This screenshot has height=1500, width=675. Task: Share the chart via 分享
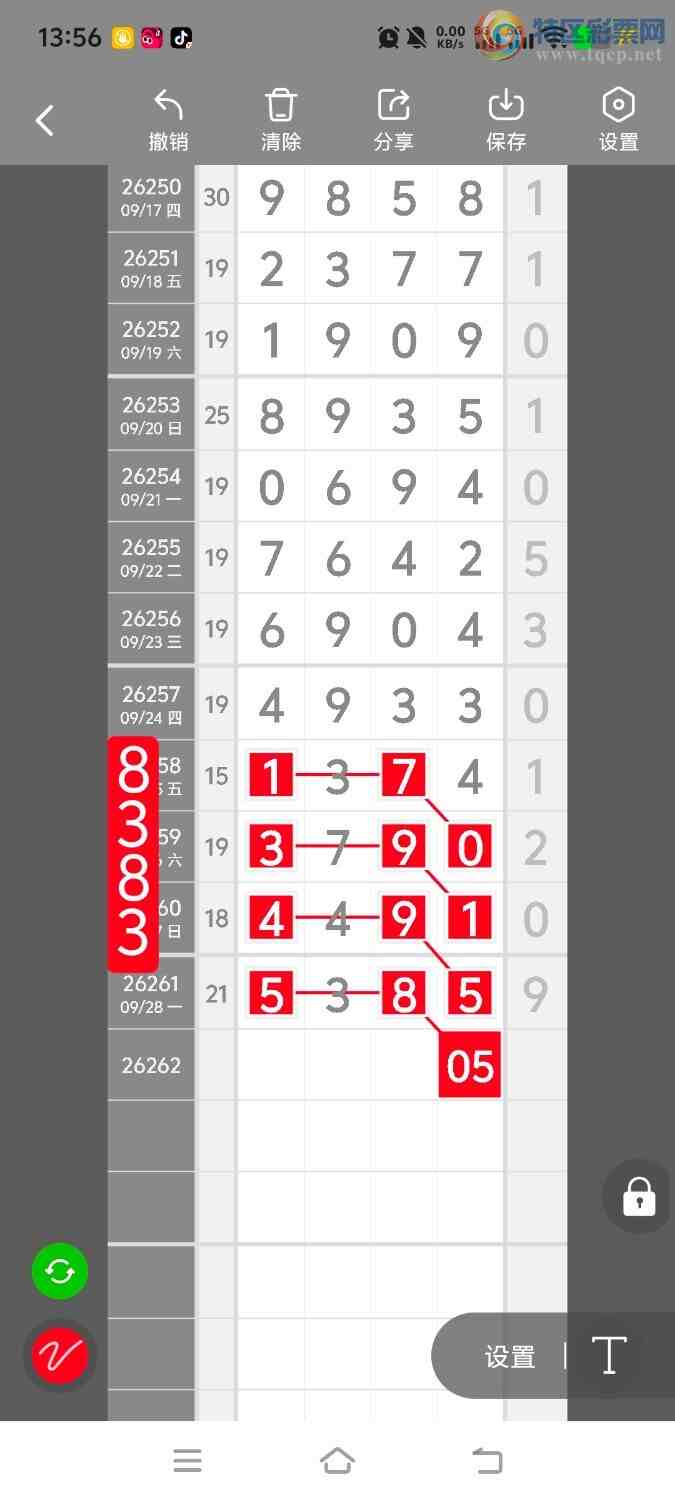click(393, 121)
